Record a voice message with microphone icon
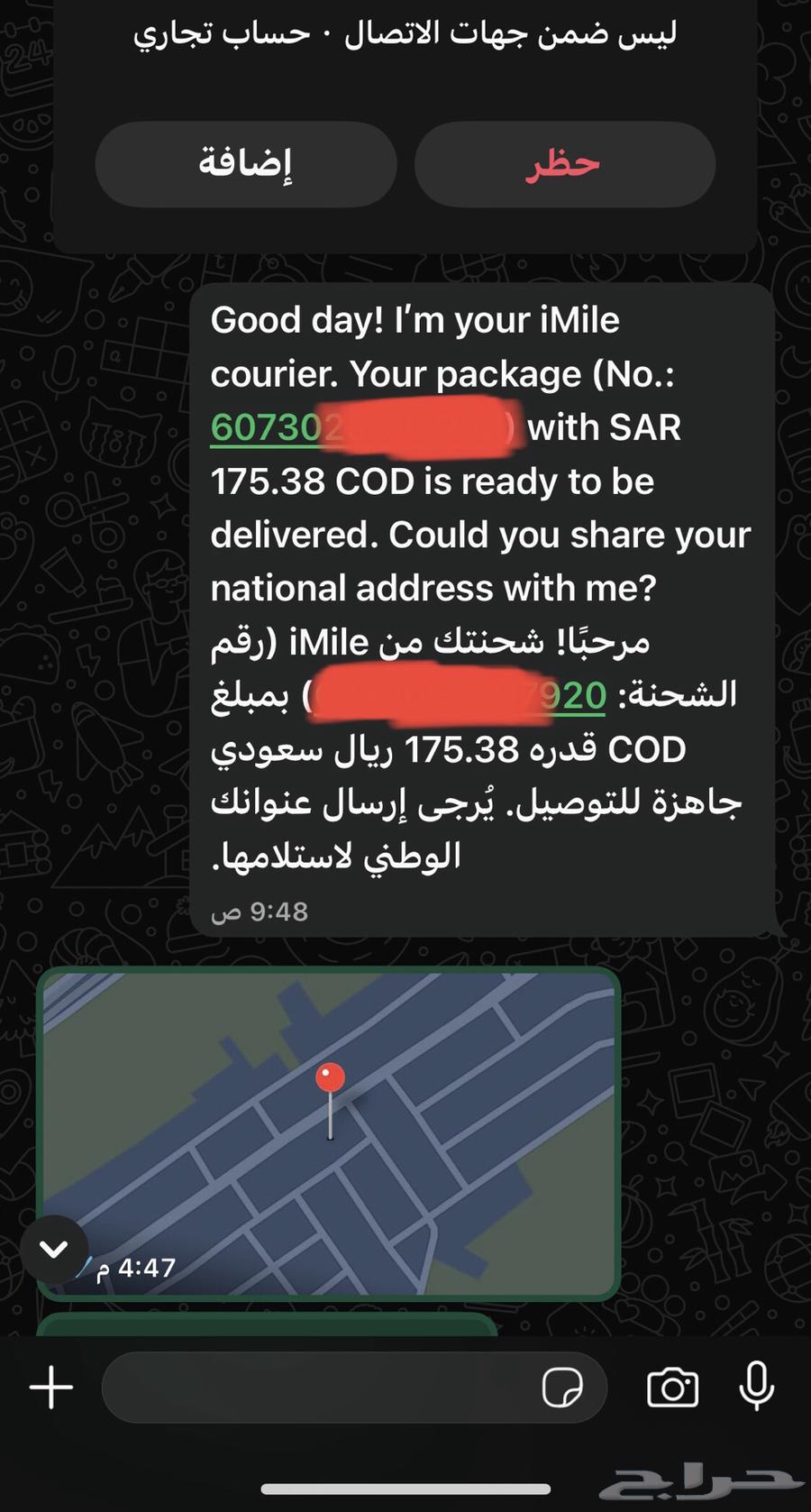Screen dimensions: 811x1512 (x=757, y=1388)
